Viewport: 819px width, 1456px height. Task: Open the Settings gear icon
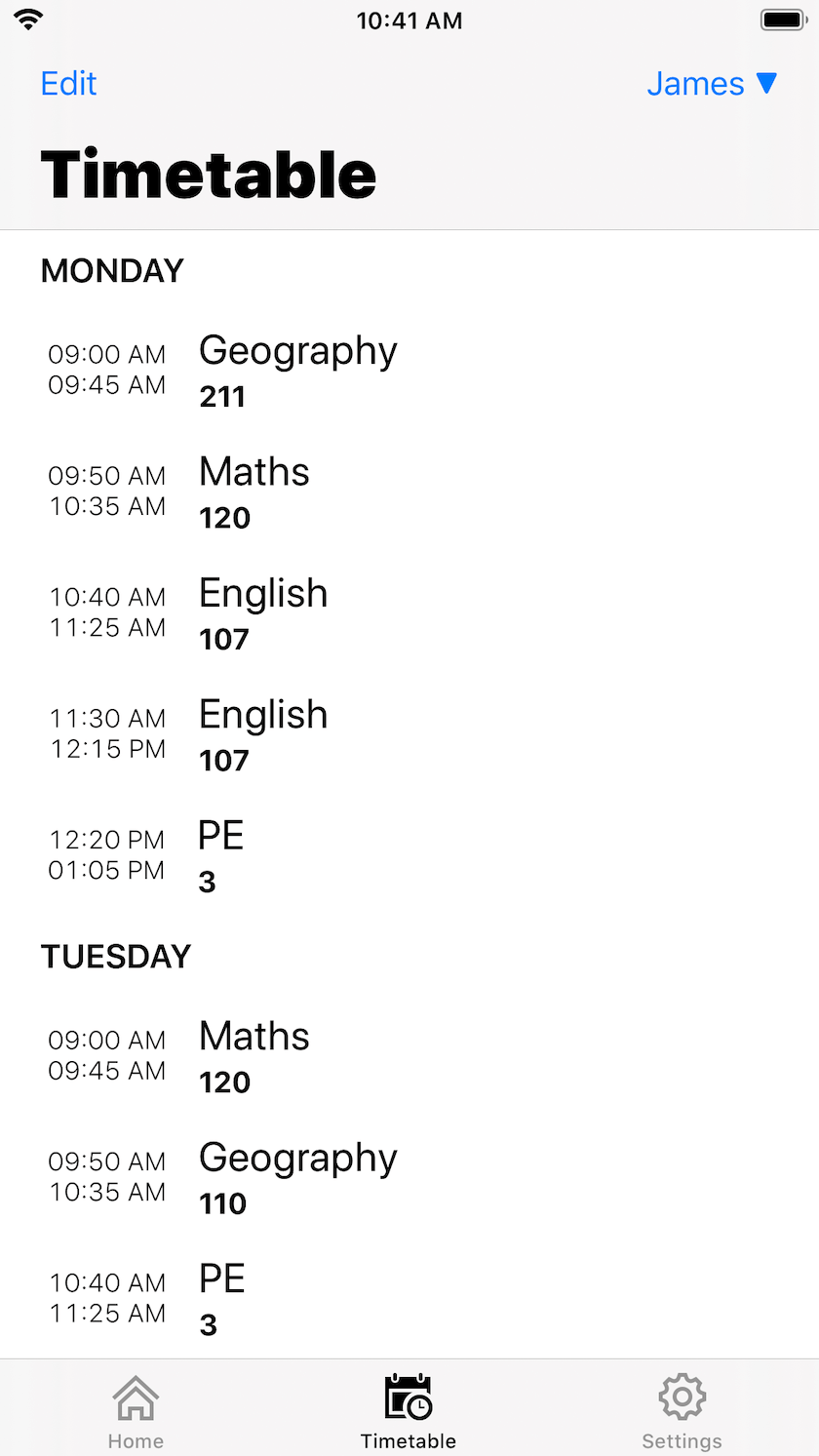(x=681, y=1397)
